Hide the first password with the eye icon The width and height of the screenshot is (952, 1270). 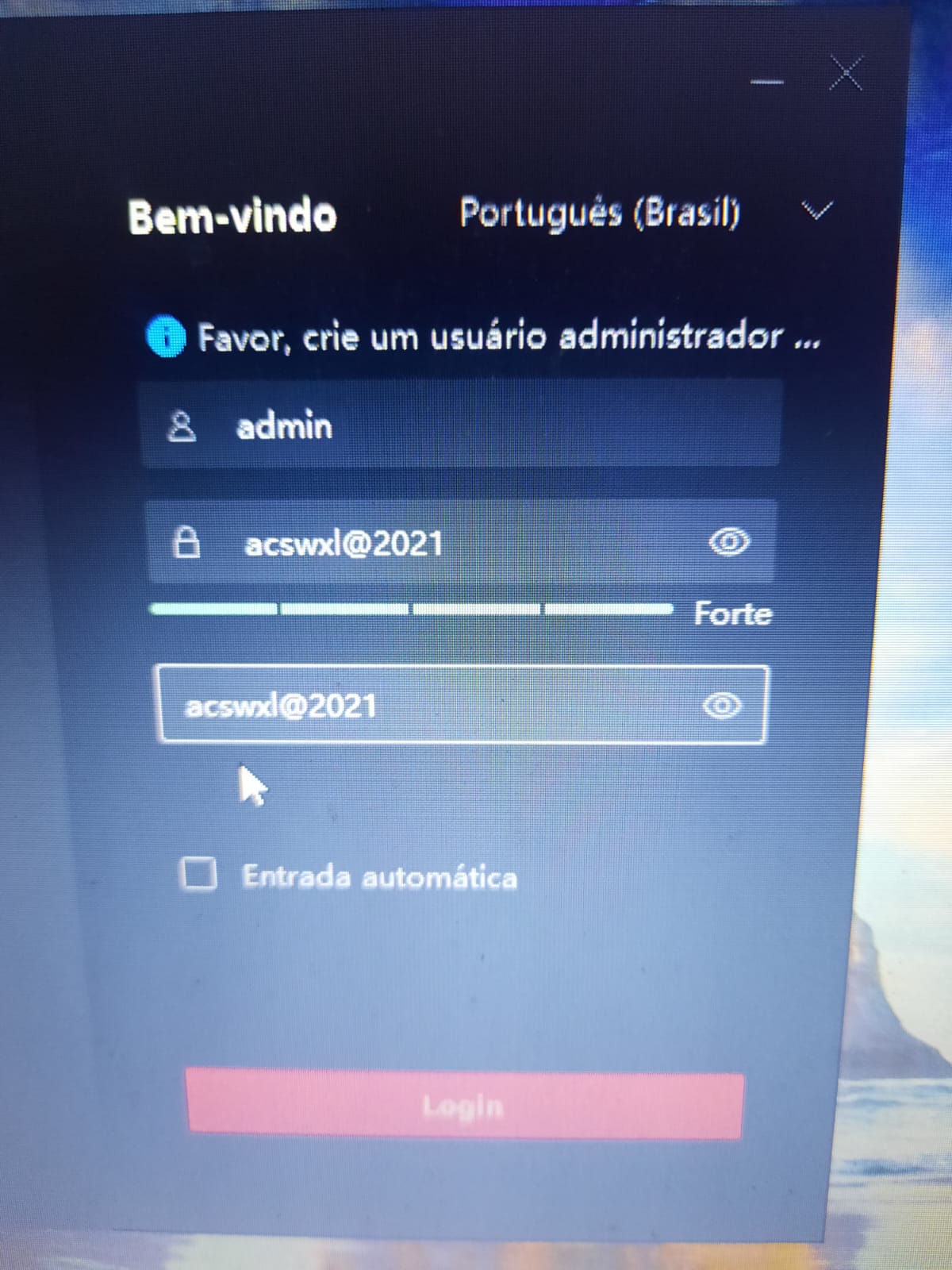tap(728, 542)
